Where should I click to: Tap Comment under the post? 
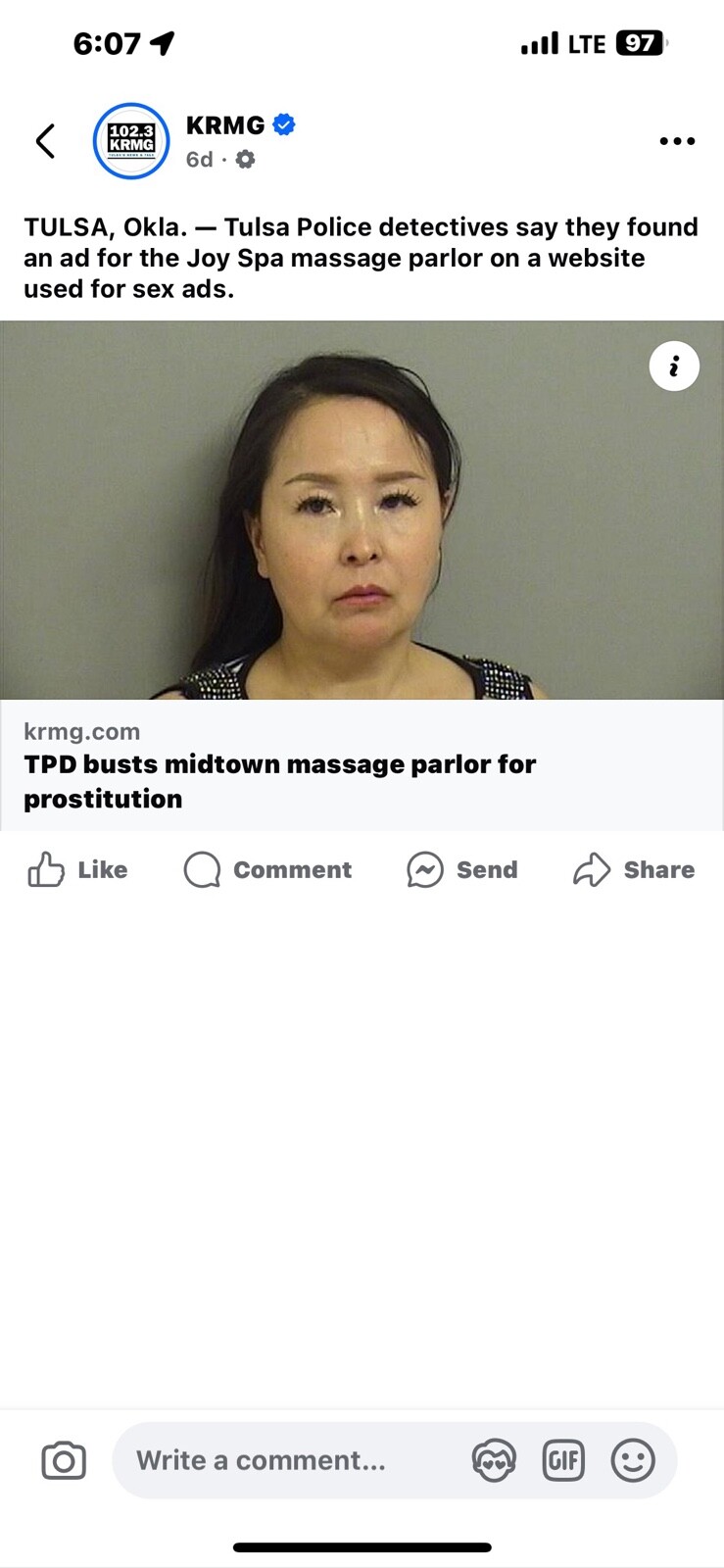[267, 869]
